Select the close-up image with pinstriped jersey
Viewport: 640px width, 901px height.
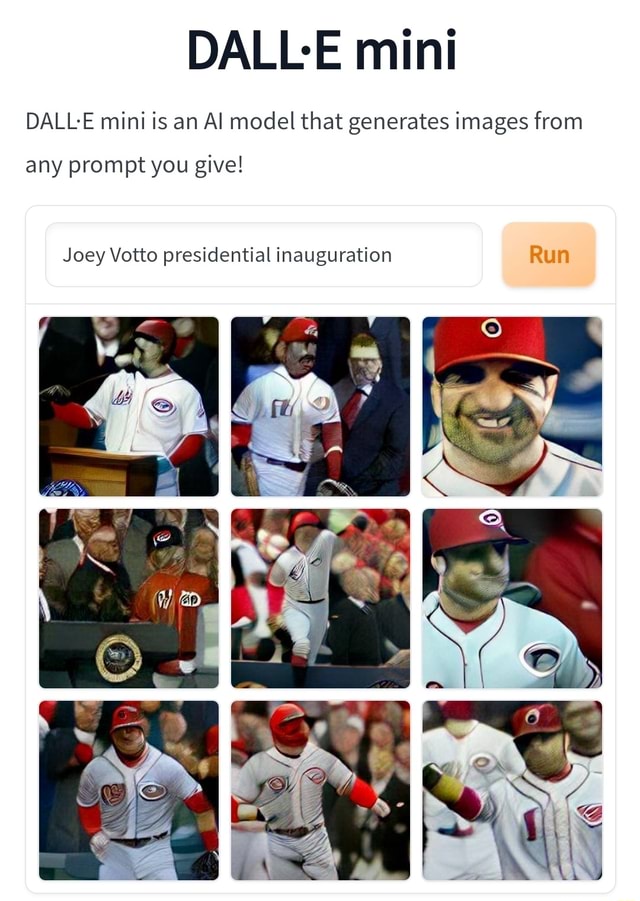512,598
